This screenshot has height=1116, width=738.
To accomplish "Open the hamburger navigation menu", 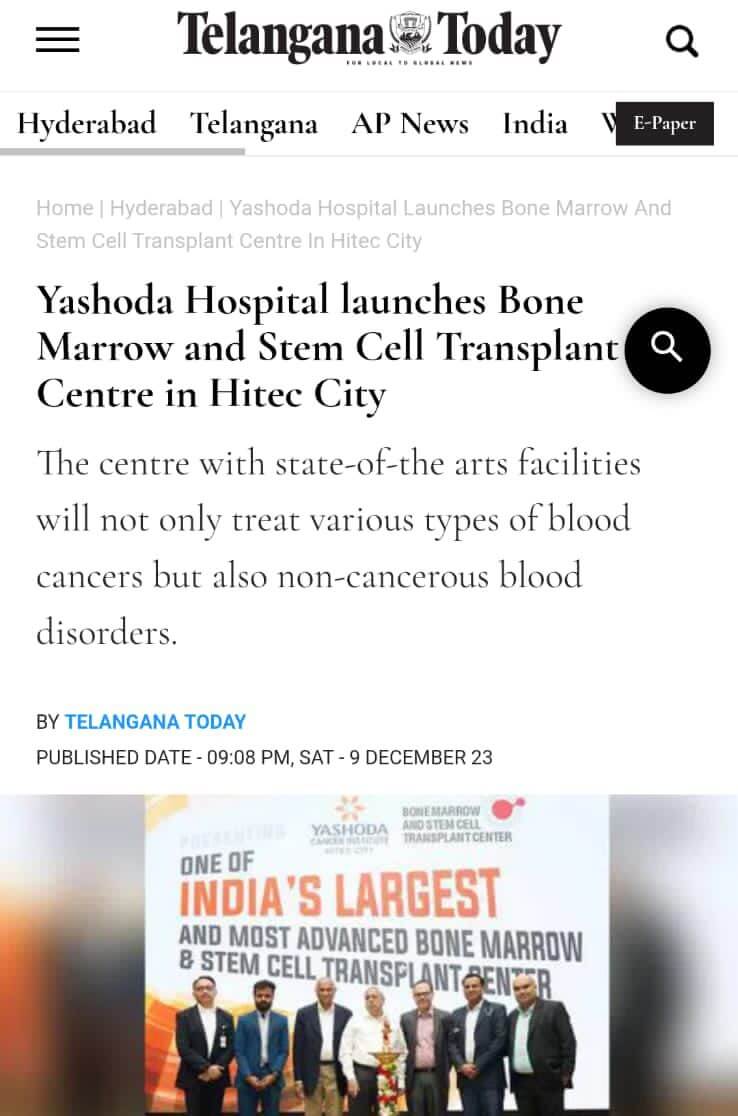I will 57,40.
